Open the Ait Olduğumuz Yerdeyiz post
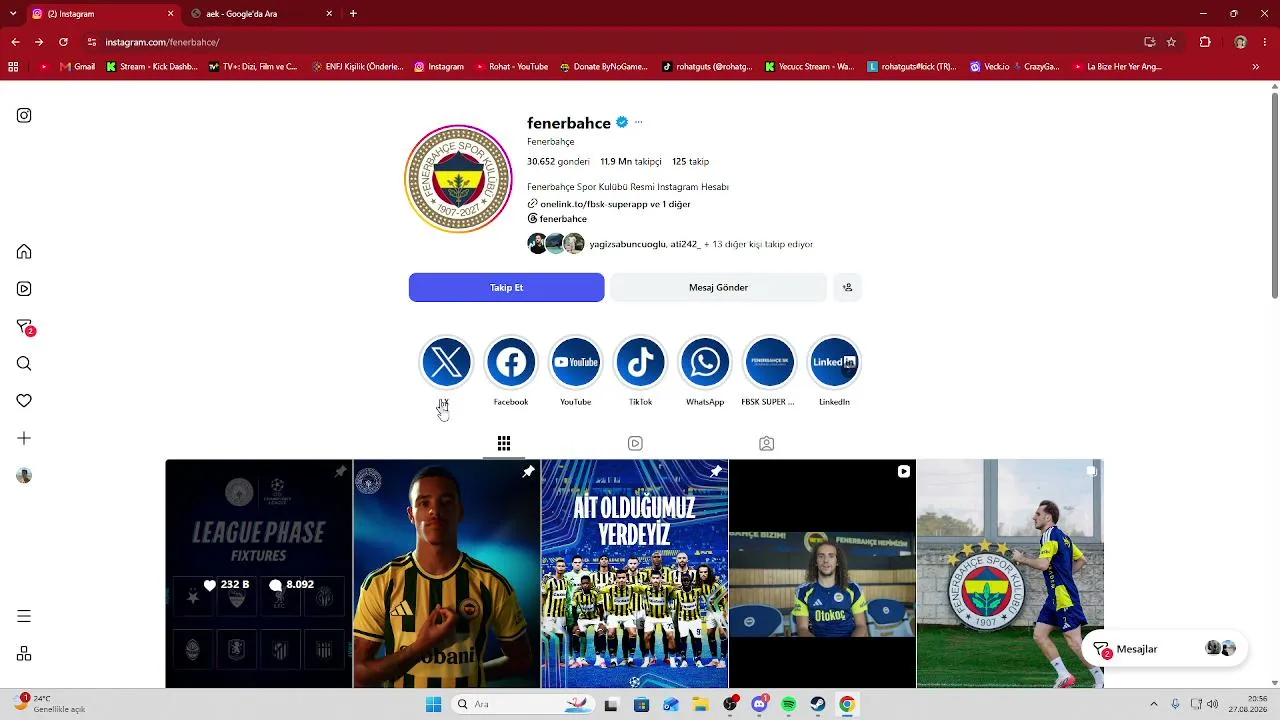1280x720 pixels. coord(635,574)
